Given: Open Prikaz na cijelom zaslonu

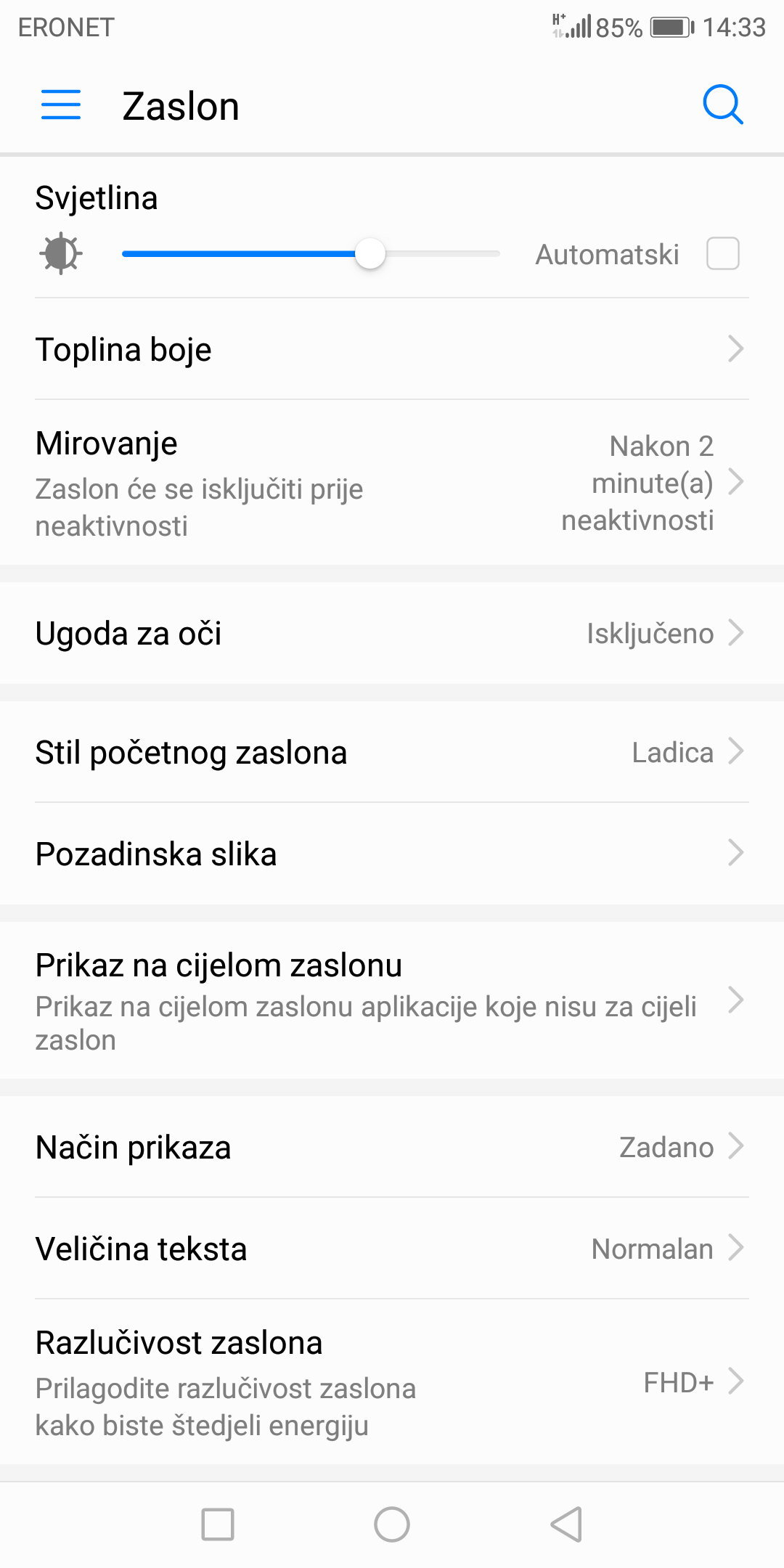Looking at the screenshot, I should 392,1000.
